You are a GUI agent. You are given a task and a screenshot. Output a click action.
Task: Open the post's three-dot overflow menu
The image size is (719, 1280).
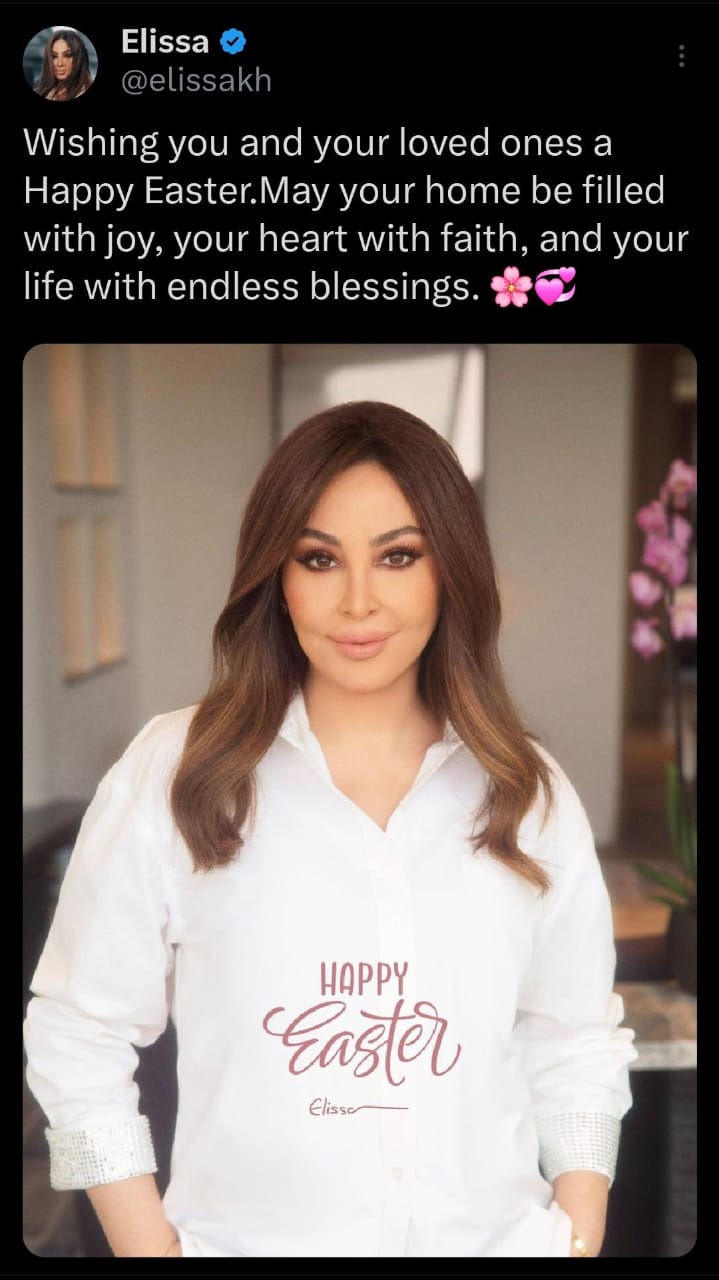pyautogui.click(x=682, y=56)
